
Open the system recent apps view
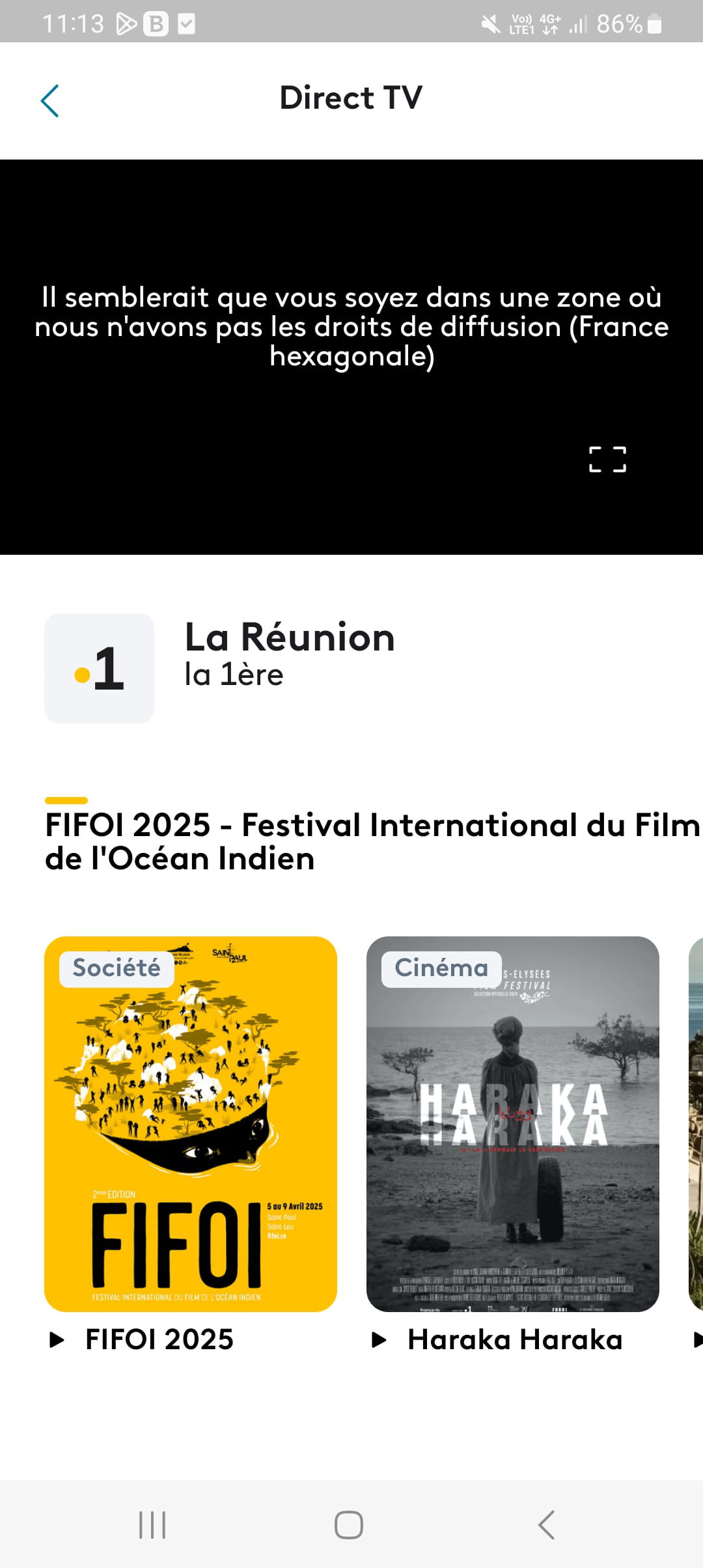coord(152,1525)
